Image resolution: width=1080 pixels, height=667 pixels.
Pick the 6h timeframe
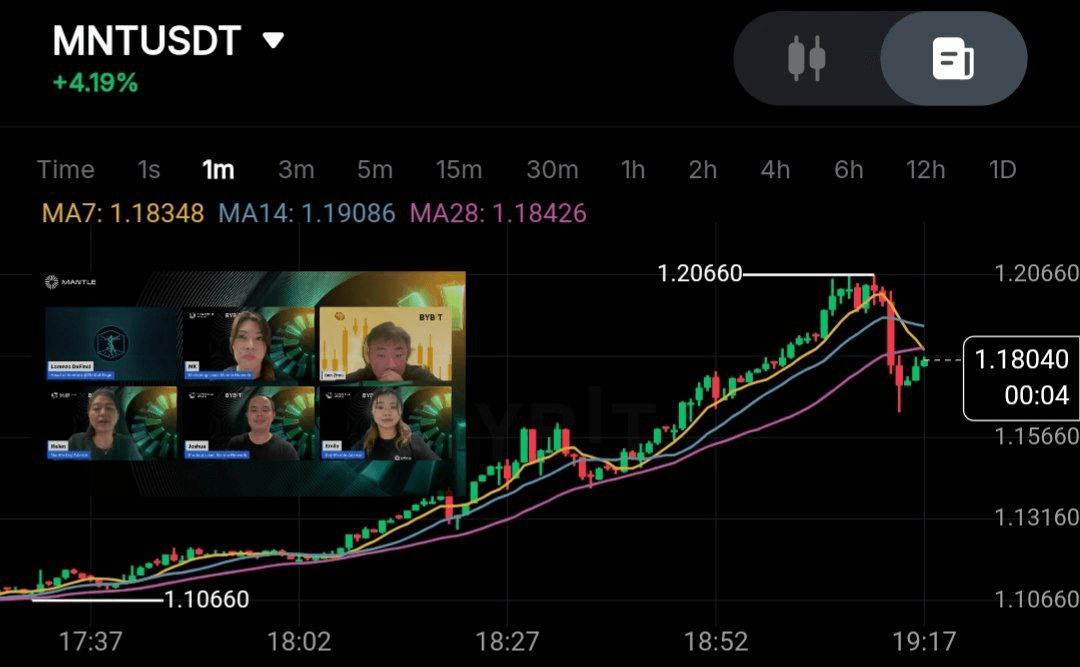click(849, 170)
